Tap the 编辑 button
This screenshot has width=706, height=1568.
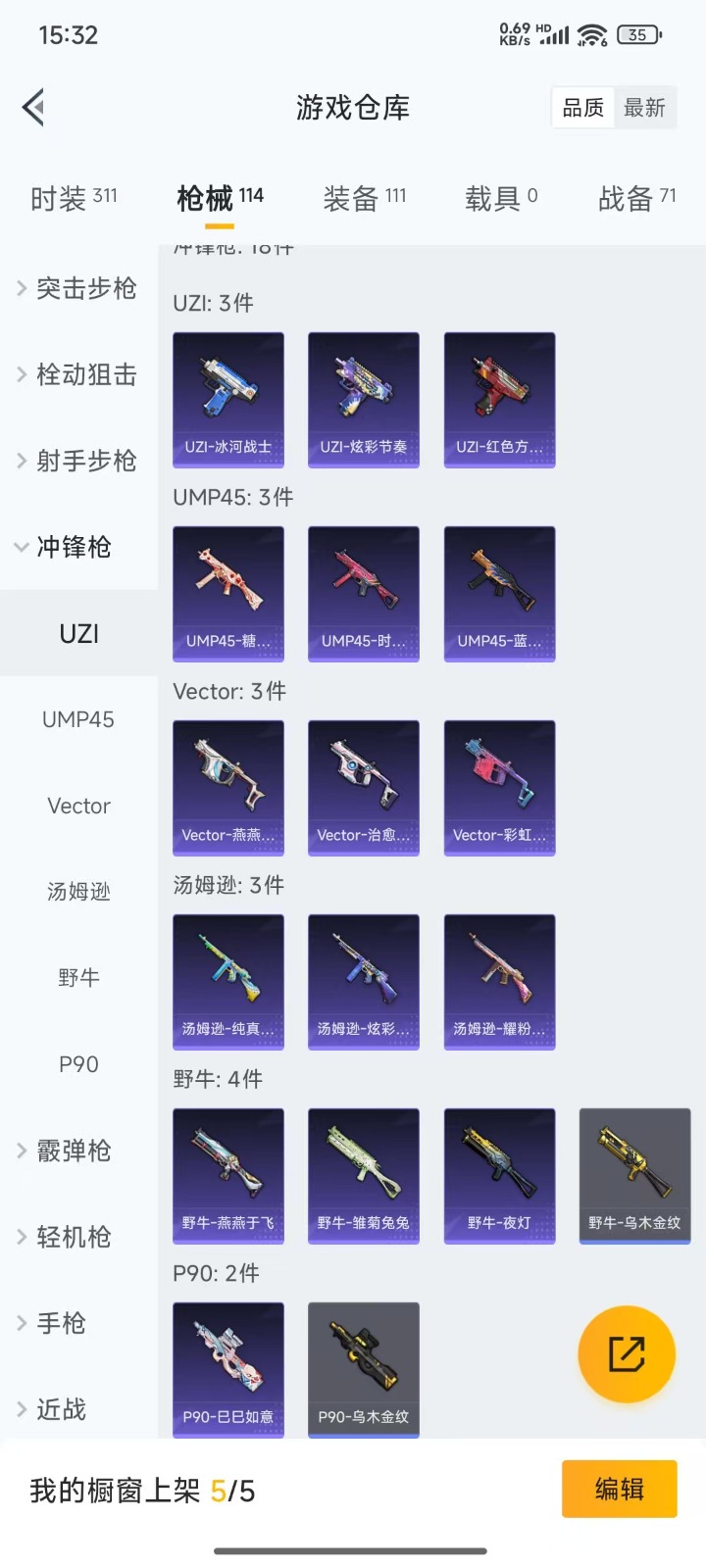click(619, 1490)
